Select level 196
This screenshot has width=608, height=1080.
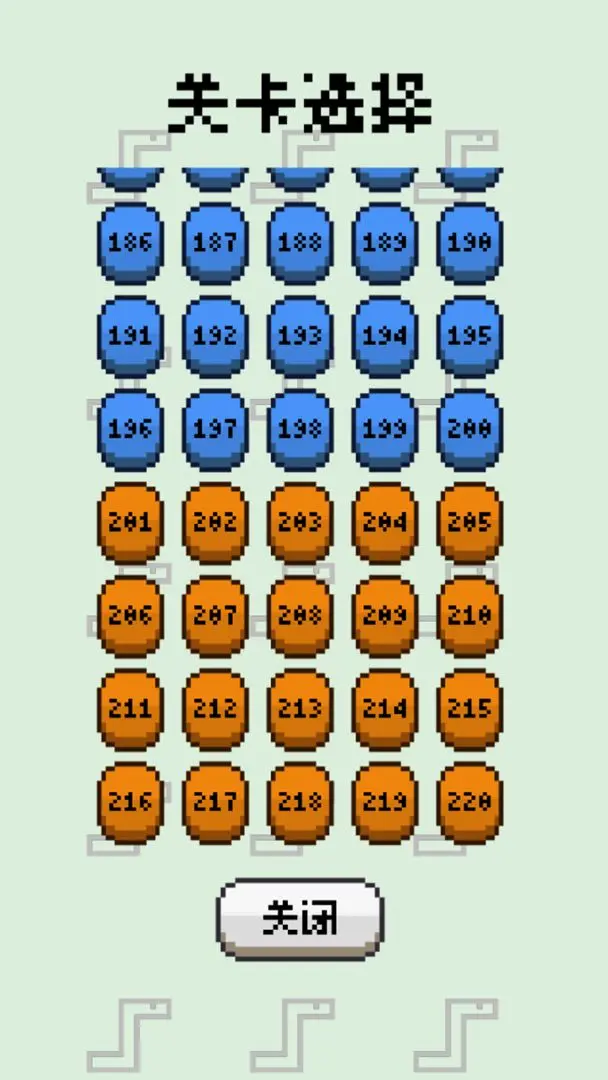tap(130, 429)
